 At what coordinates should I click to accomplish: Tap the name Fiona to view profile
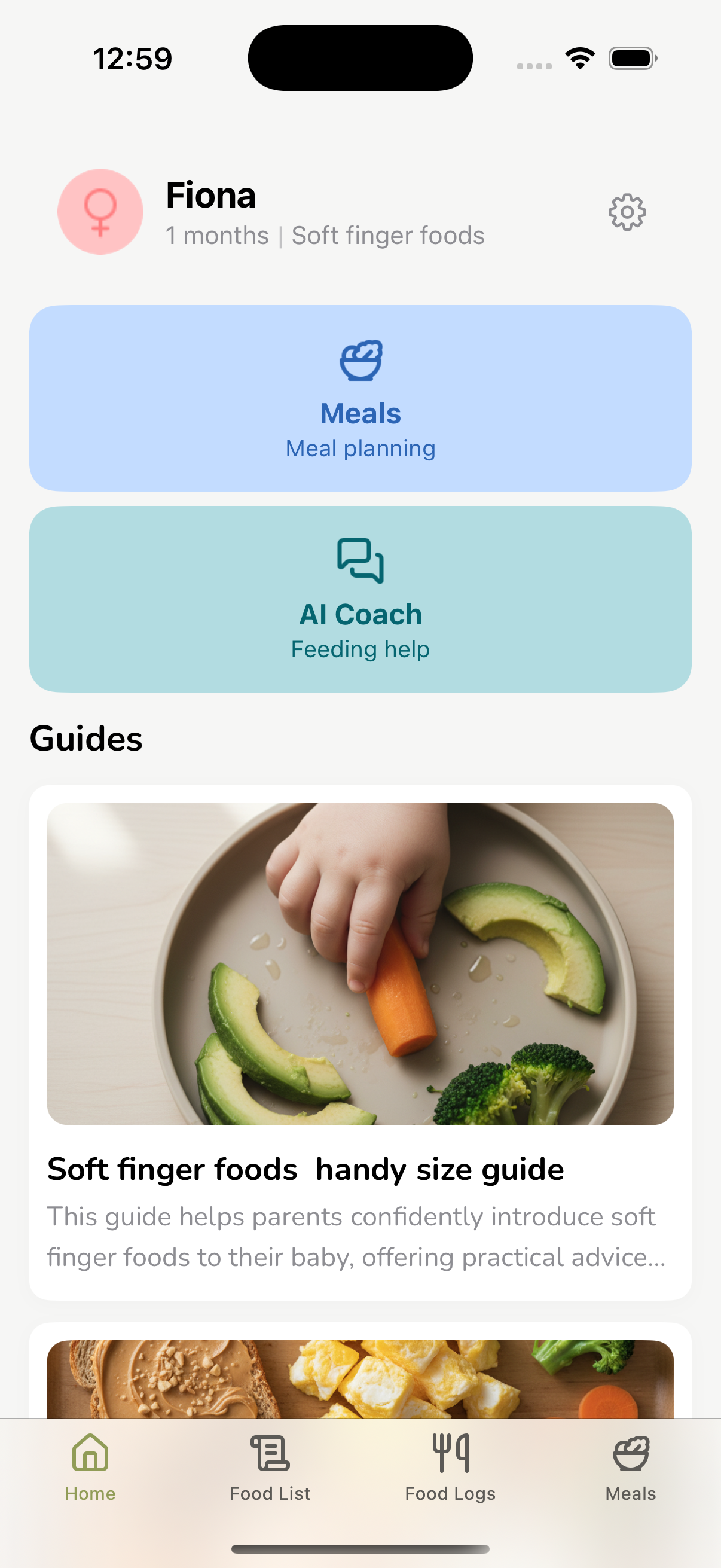[x=210, y=195]
